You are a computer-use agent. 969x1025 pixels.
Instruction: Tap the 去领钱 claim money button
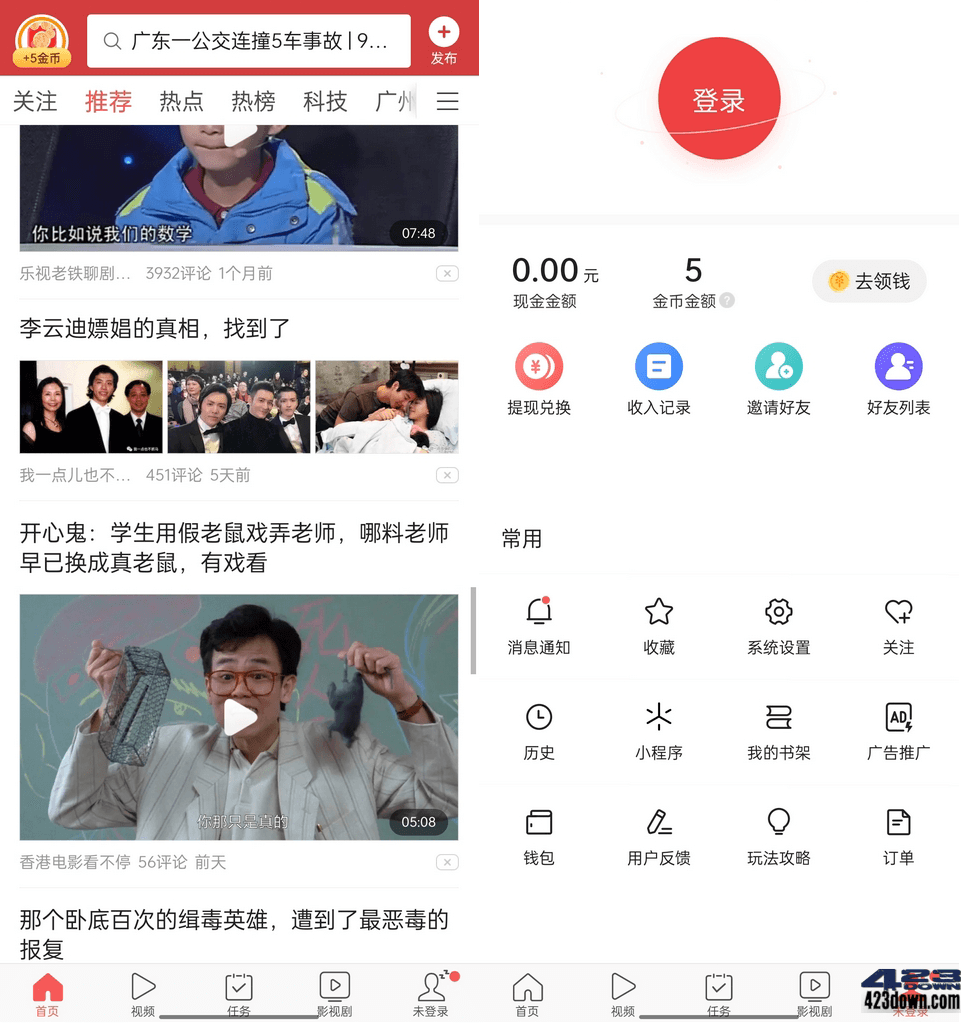pos(868,281)
